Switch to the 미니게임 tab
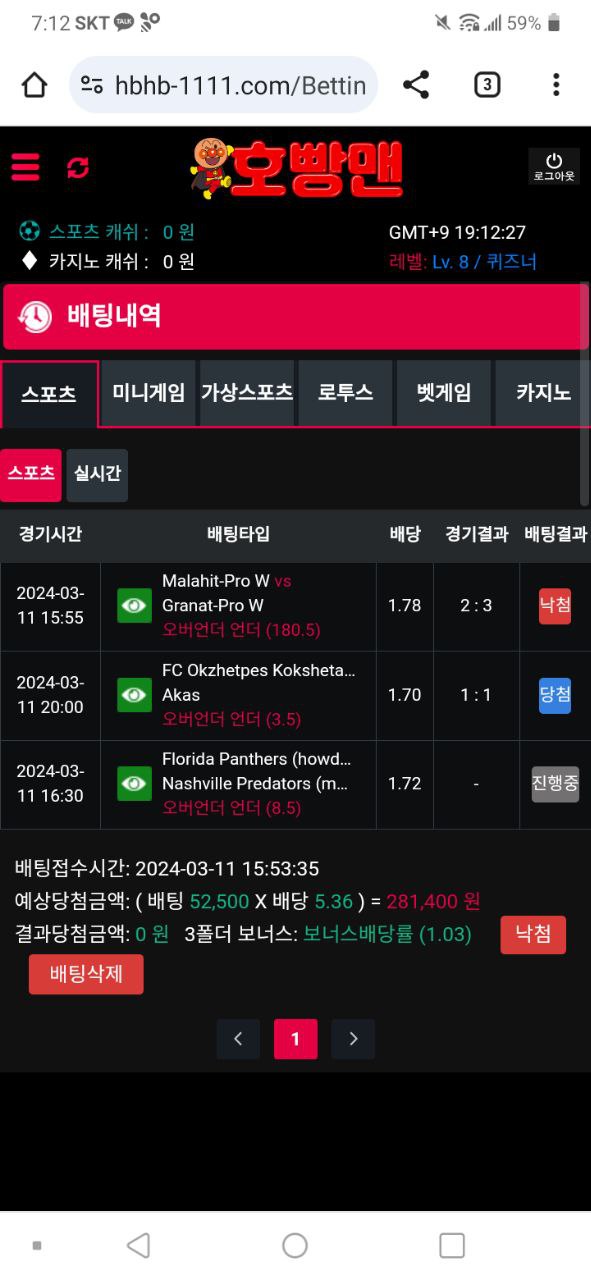This screenshot has width=591, height=1280. click(x=149, y=393)
